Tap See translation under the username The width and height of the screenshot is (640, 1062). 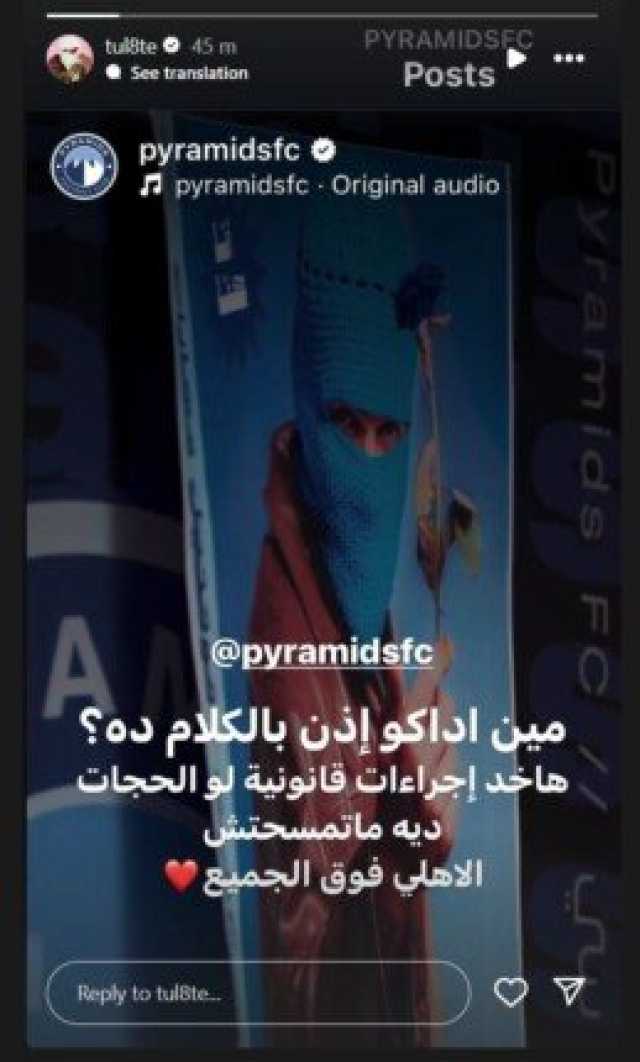click(x=188, y=73)
